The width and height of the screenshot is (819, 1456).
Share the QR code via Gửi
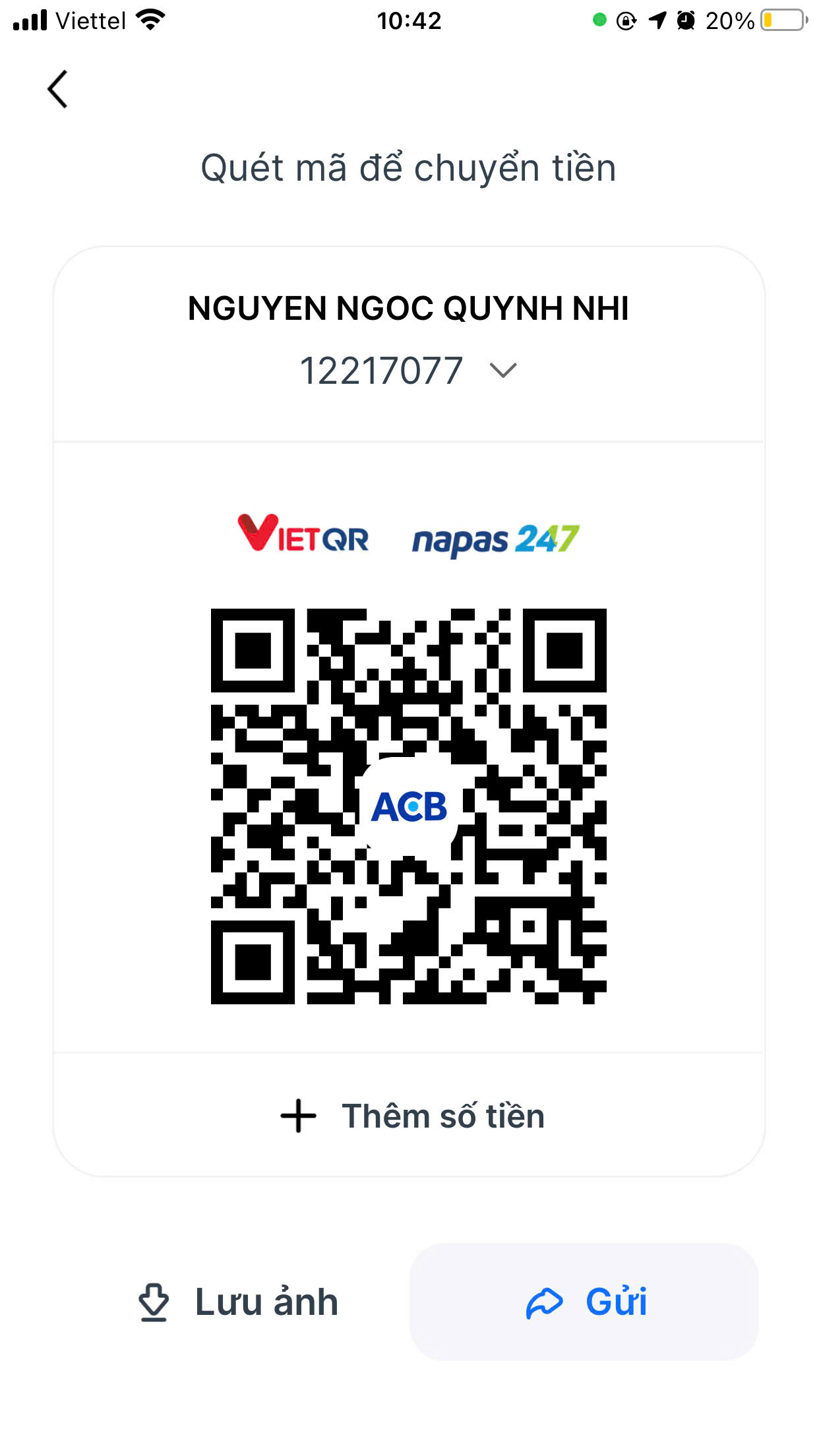(x=584, y=1302)
